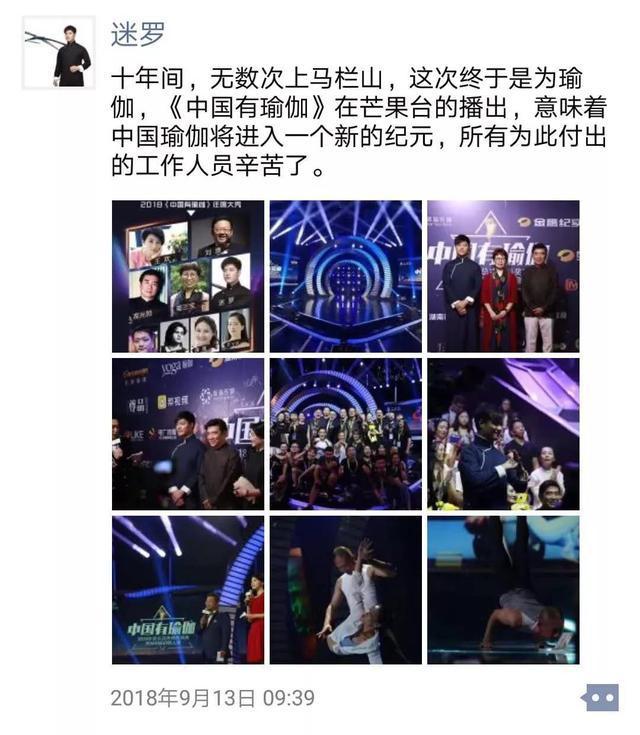The image size is (640, 735).
Task: View the partner yoga pose photo
Action: pos(345,590)
